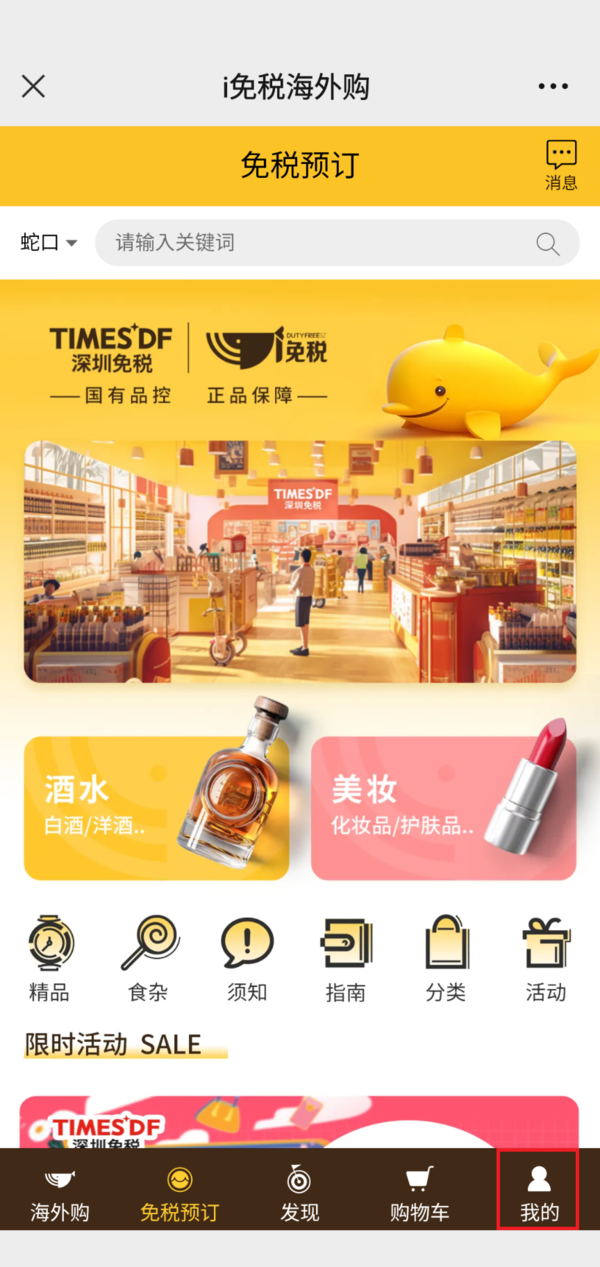Select the 食杂 shortcut
600x1267 pixels.
[x=148, y=958]
